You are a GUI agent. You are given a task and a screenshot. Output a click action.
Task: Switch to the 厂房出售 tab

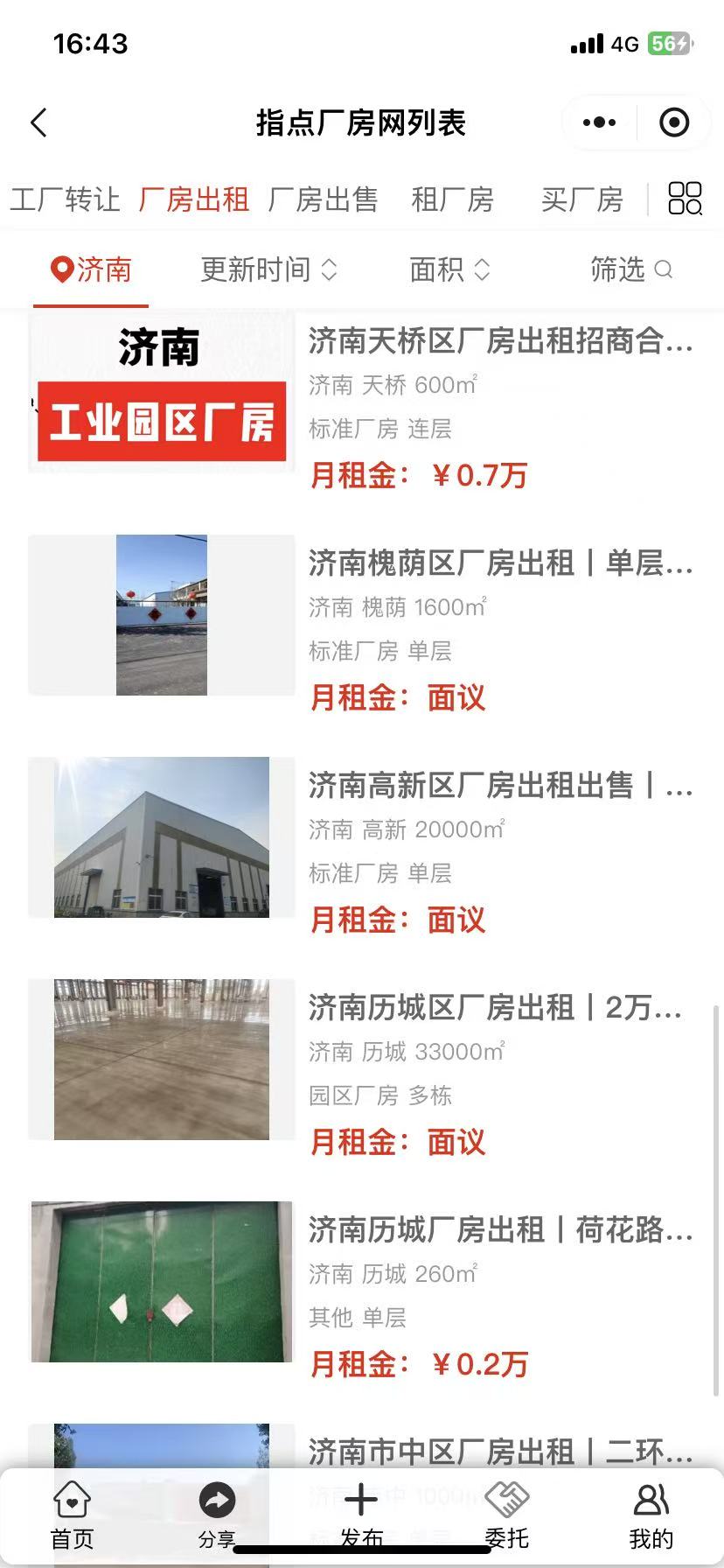click(x=323, y=199)
